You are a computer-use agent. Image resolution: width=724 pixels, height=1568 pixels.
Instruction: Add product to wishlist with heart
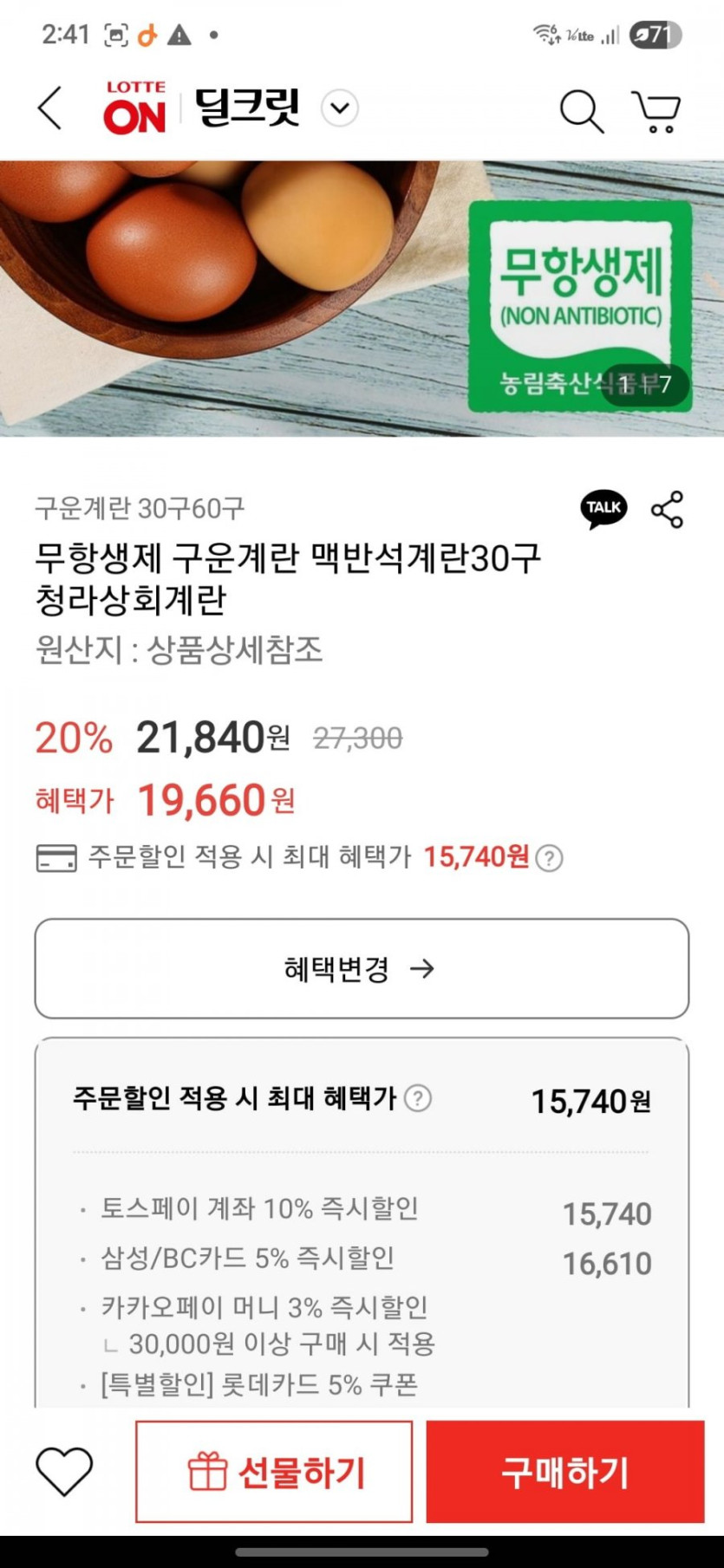[x=63, y=1471]
